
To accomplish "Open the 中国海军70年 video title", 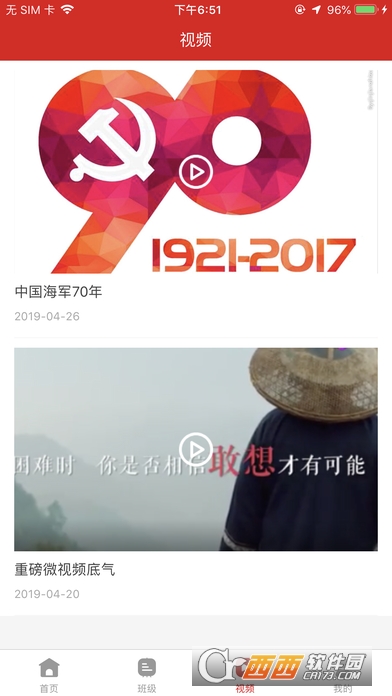I will point(58,292).
